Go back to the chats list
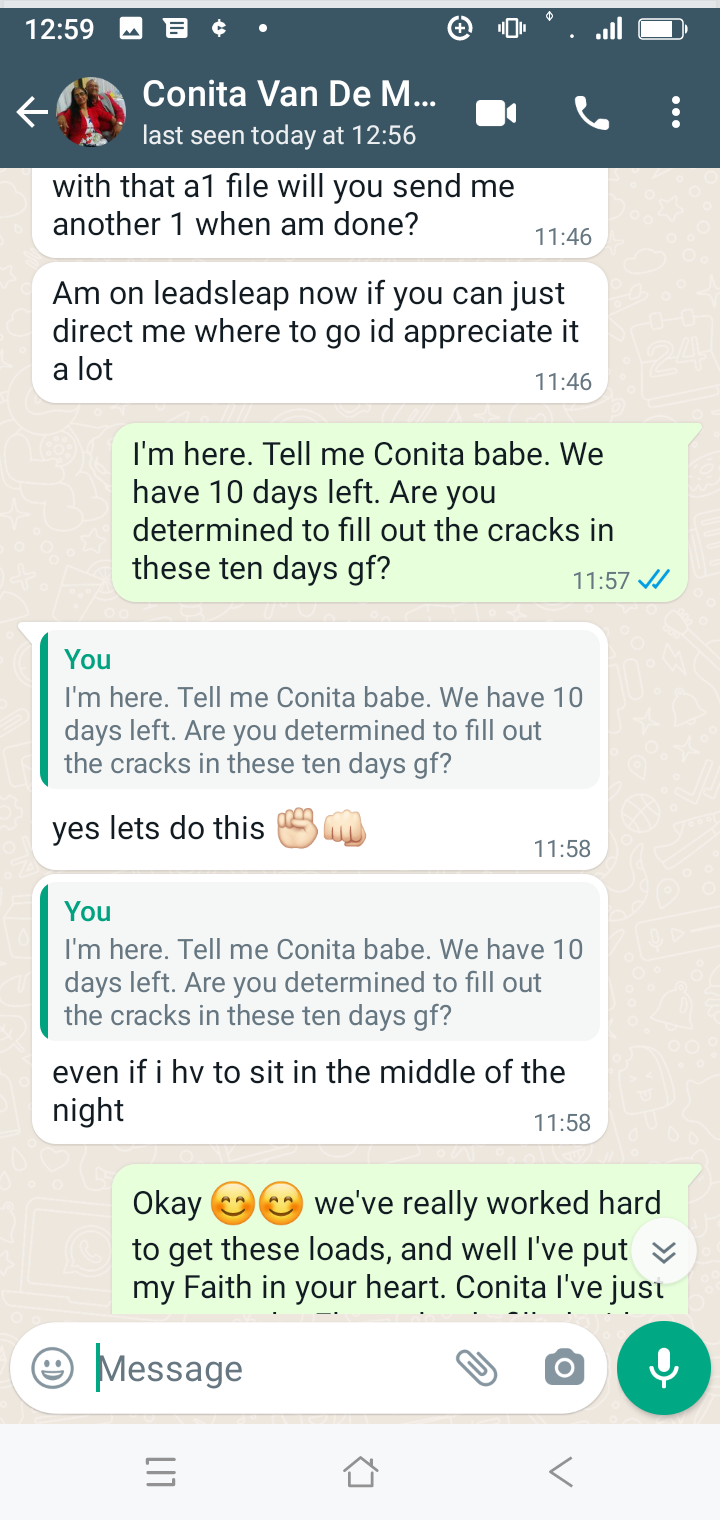 pyautogui.click(x=32, y=113)
